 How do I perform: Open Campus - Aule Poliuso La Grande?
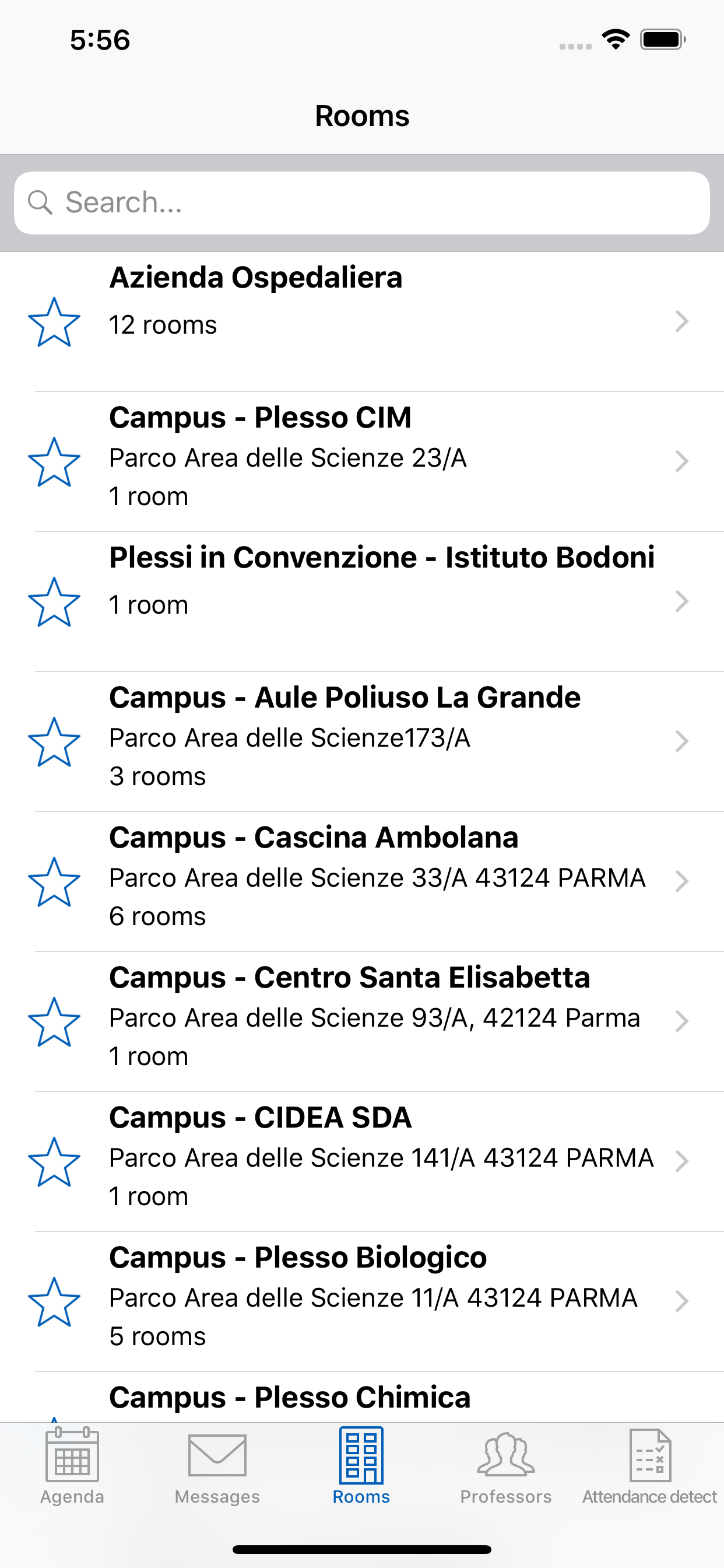pos(362,742)
